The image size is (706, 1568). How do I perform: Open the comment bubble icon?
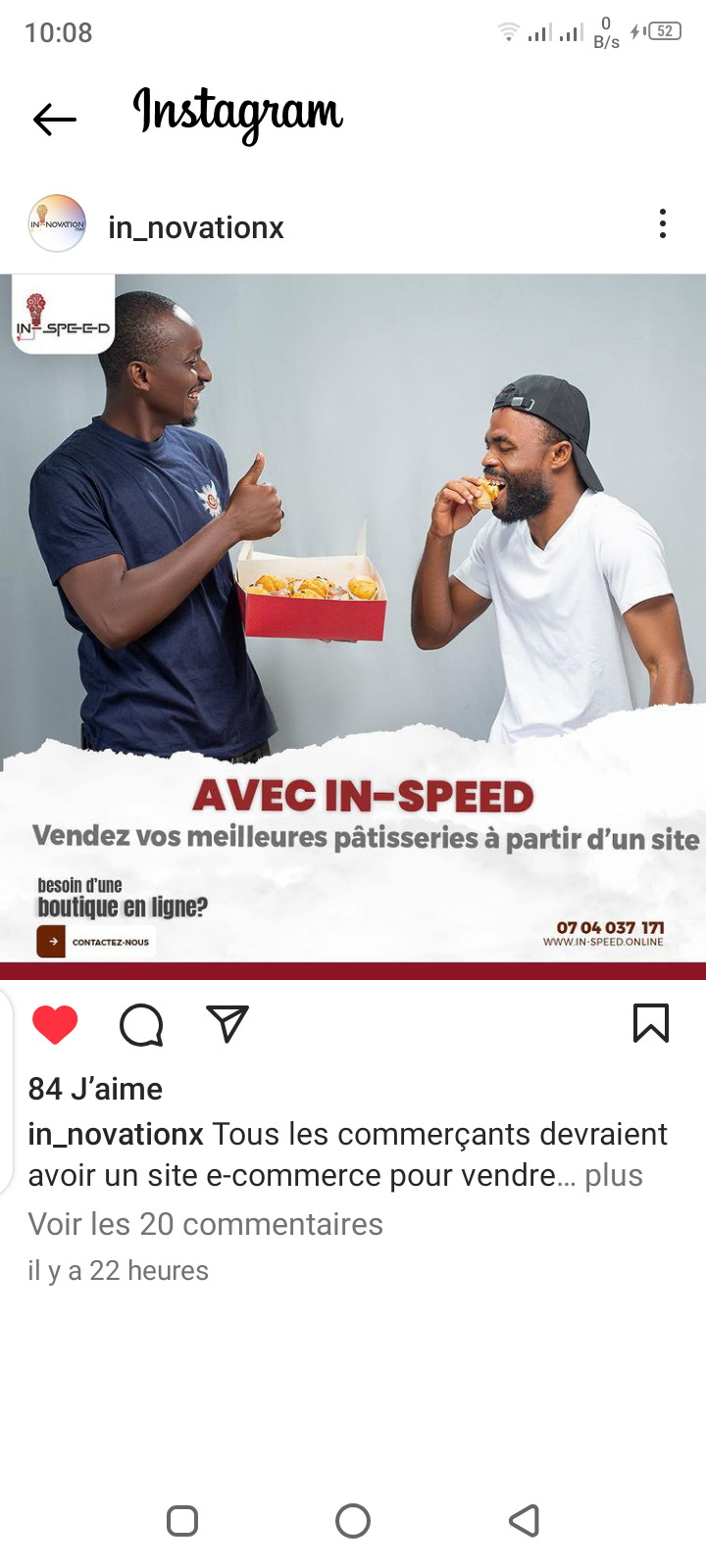point(141,1025)
